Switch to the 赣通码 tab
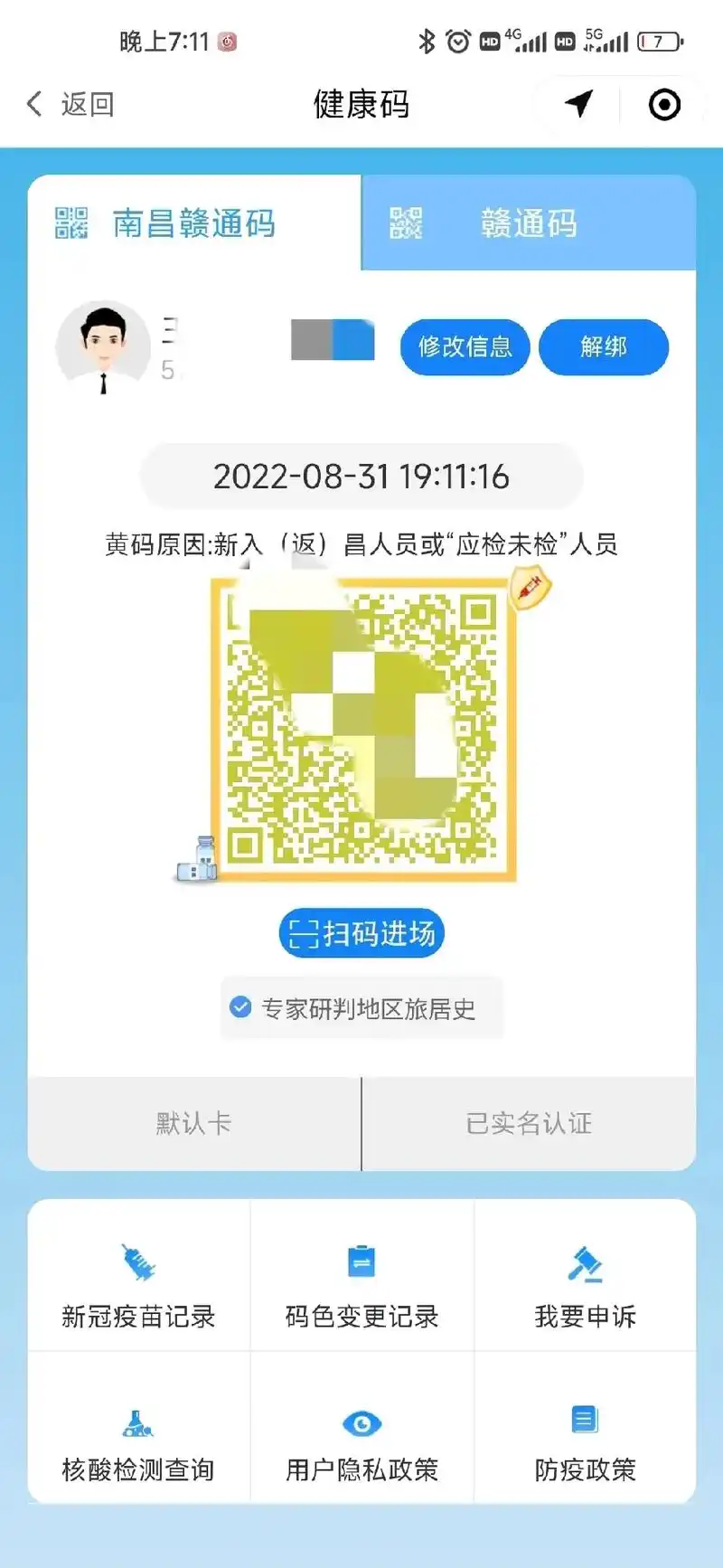This screenshot has height=1568, width=723. (529, 223)
